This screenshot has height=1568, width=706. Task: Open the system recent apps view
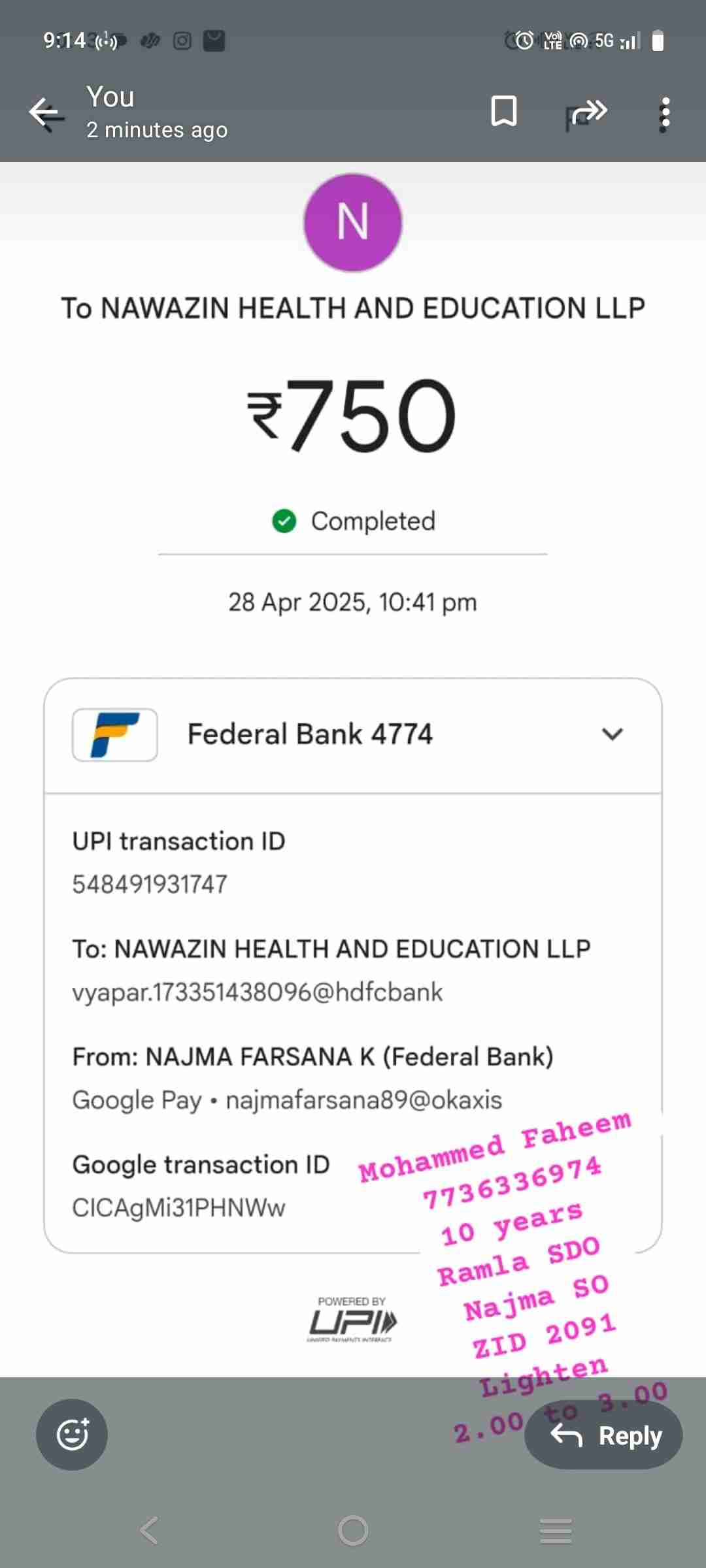(556, 1531)
